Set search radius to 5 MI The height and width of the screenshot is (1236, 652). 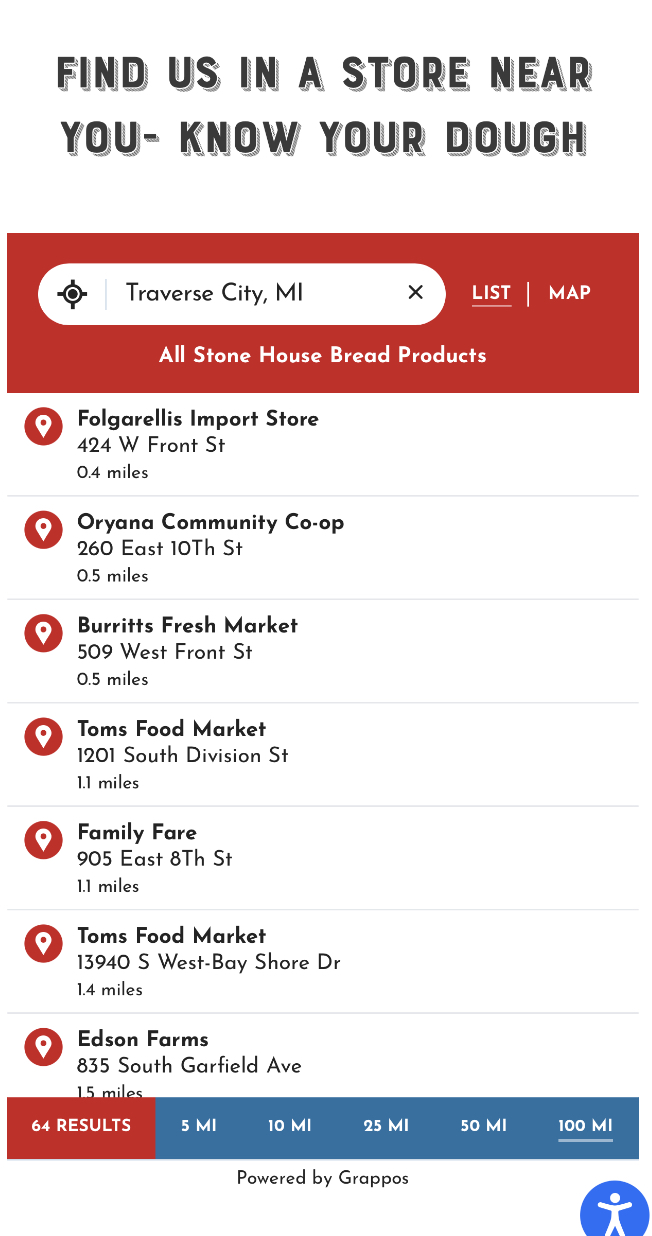[x=198, y=1126]
